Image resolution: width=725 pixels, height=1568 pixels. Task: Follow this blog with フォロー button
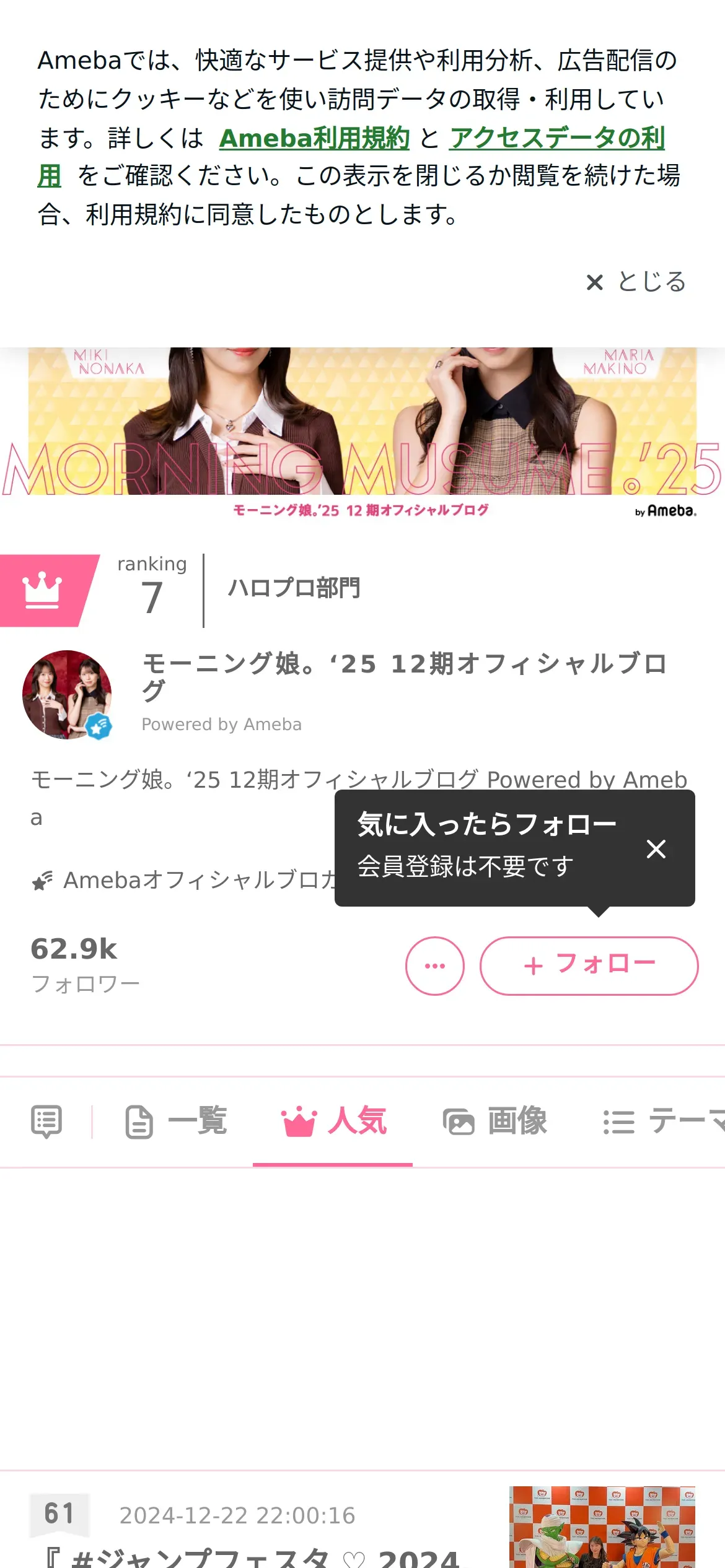tap(589, 965)
